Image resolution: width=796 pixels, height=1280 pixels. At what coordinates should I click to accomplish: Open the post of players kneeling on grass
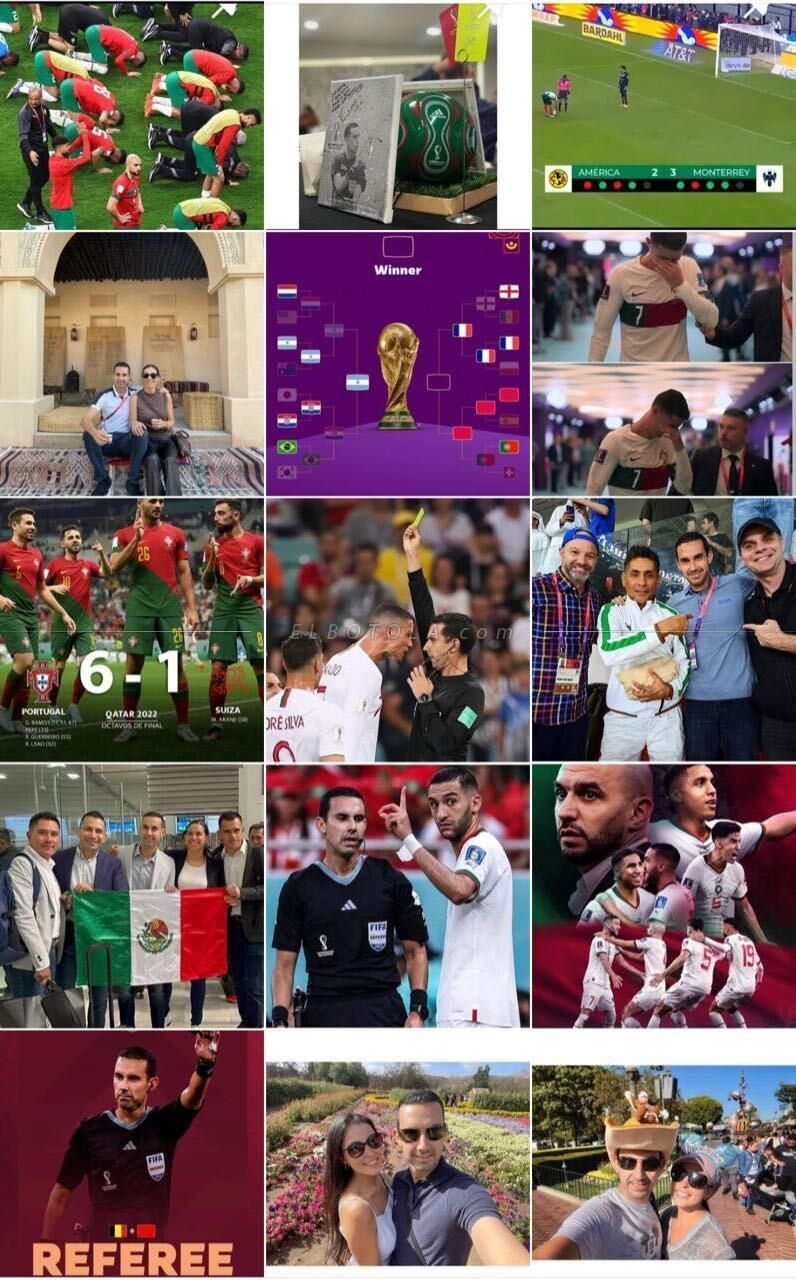coord(132,115)
